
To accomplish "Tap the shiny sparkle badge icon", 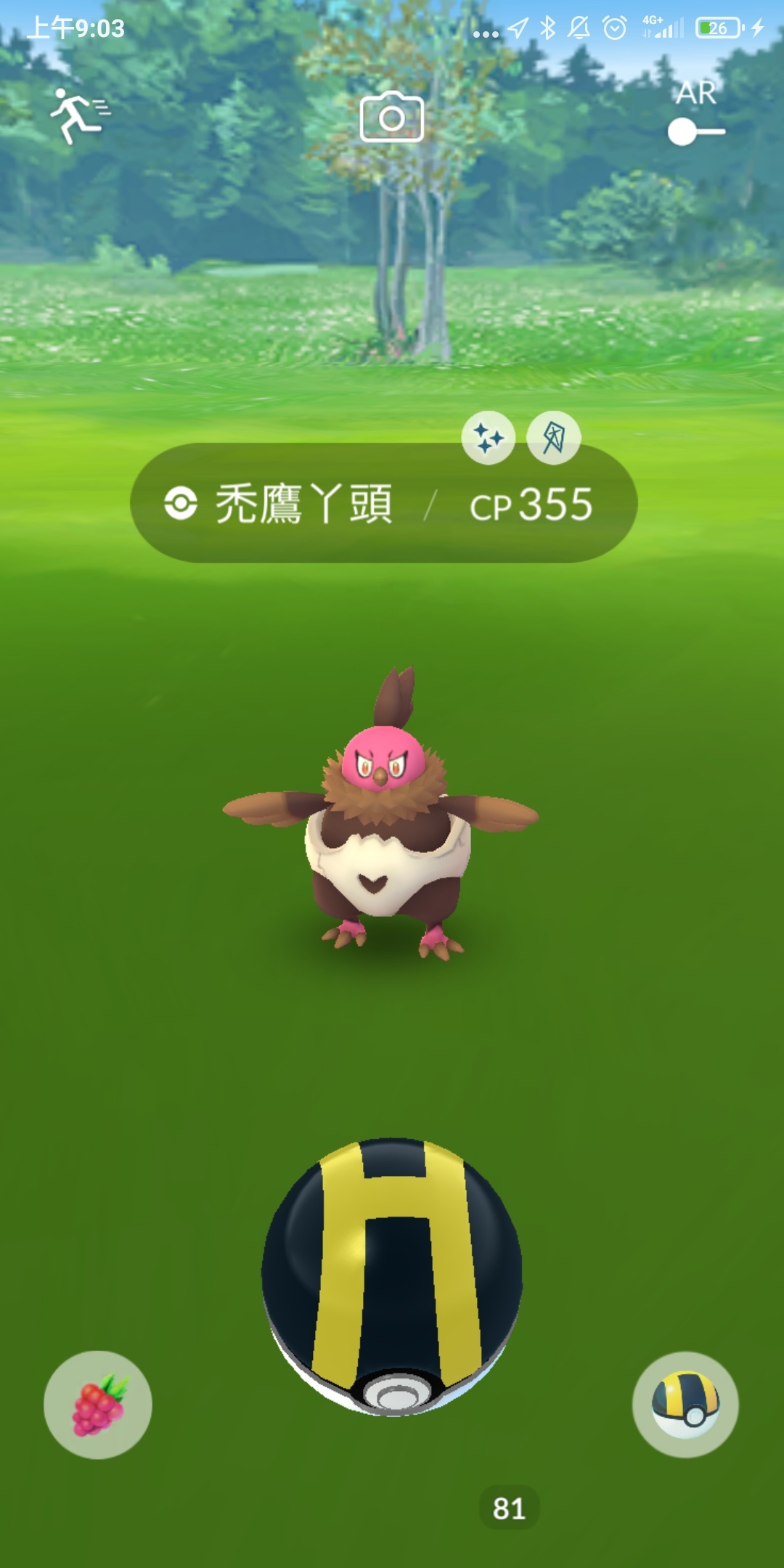I will pyautogui.click(x=489, y=438).
